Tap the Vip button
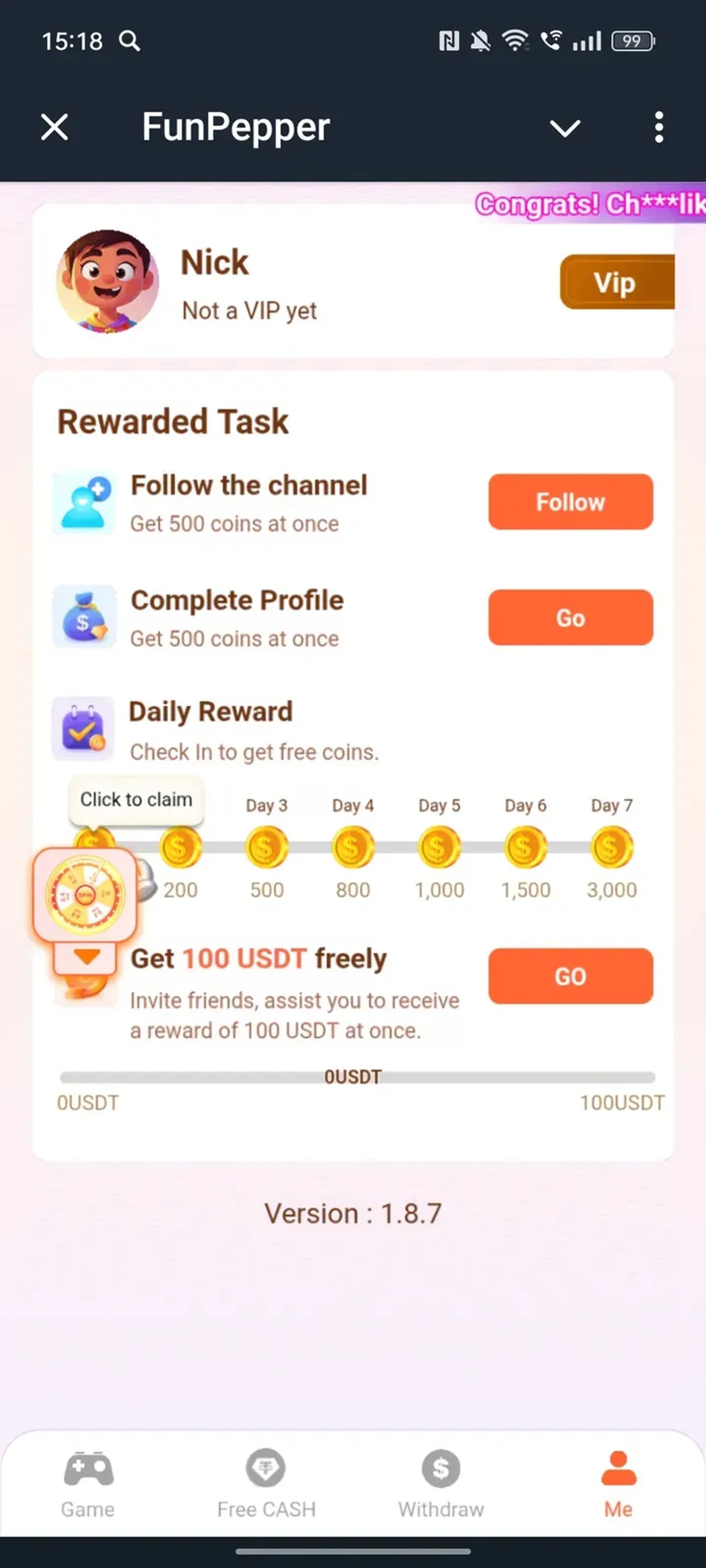This screenshot has height=1568, width=706. (x=616, y=283)
